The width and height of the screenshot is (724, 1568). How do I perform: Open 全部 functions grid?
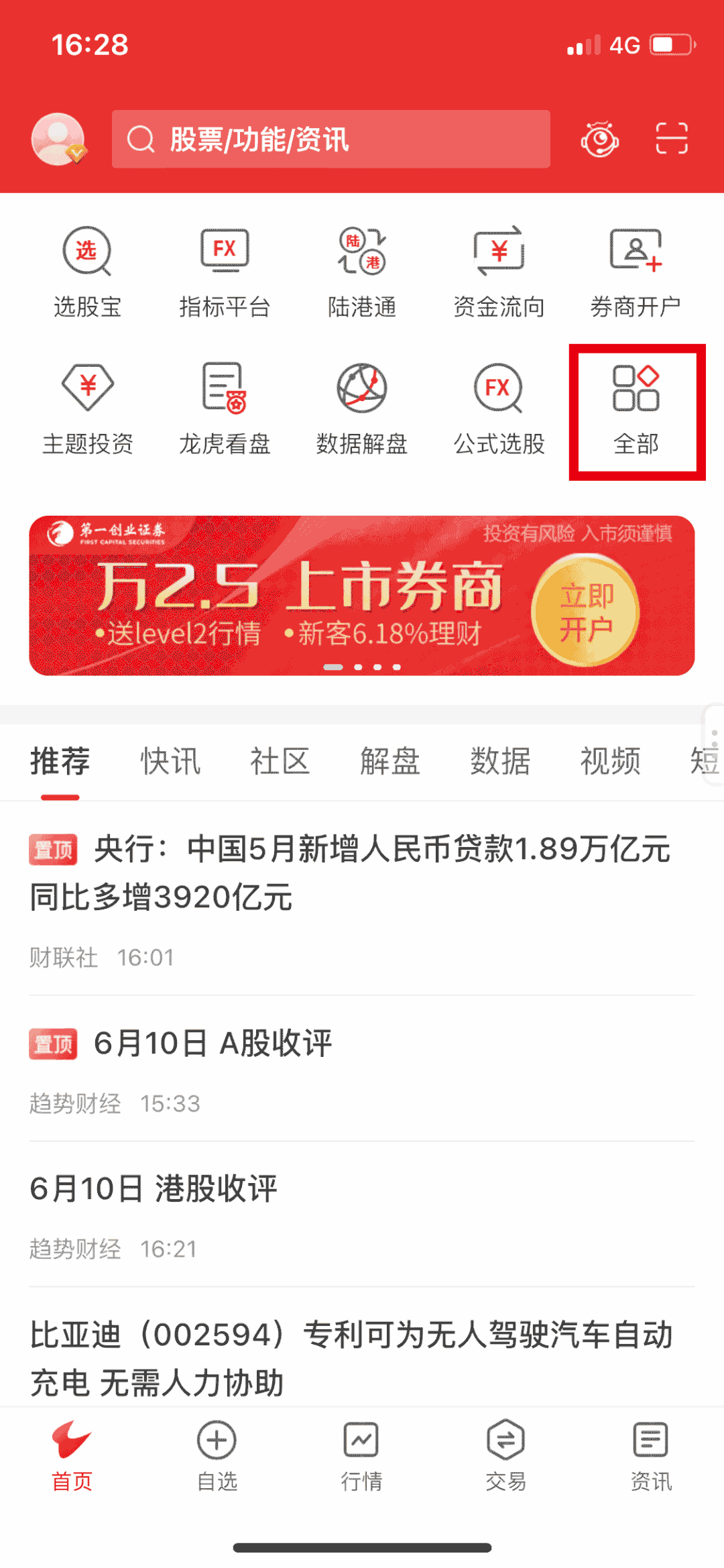pos(636,411)
